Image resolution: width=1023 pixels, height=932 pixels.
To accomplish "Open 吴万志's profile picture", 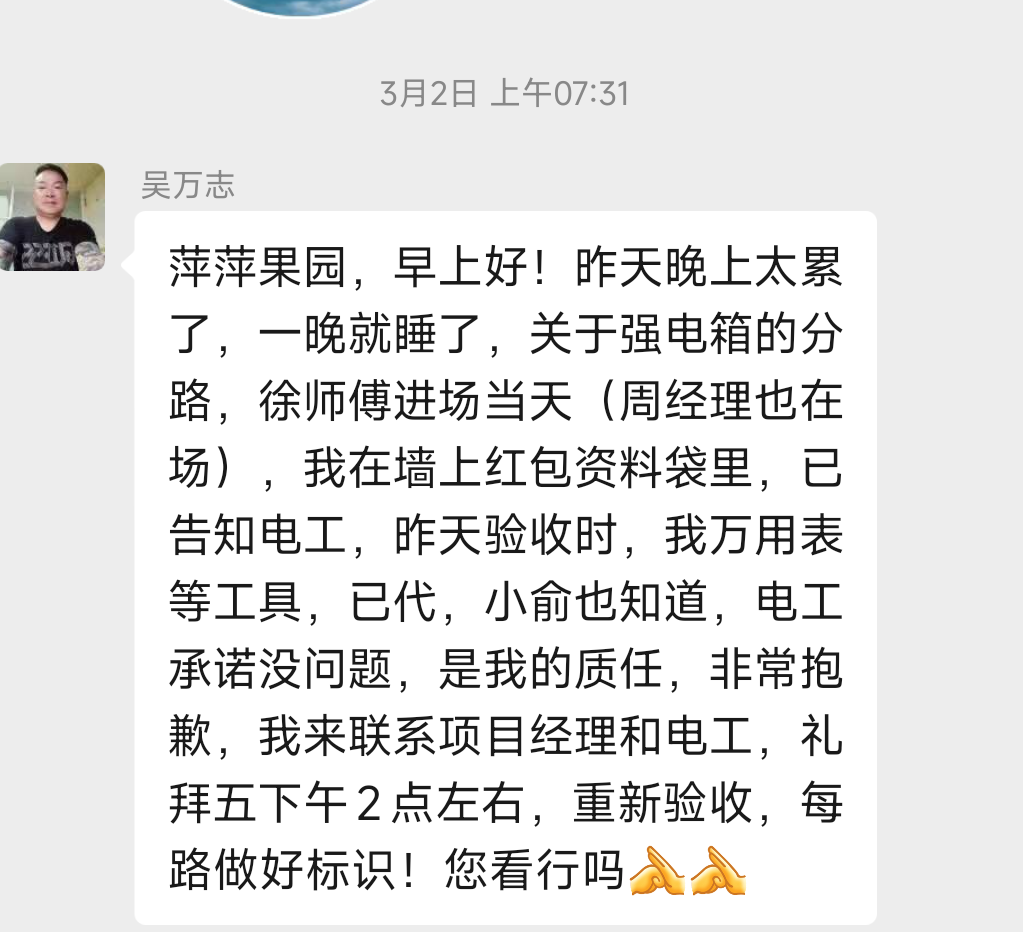I will click(52, 217).
